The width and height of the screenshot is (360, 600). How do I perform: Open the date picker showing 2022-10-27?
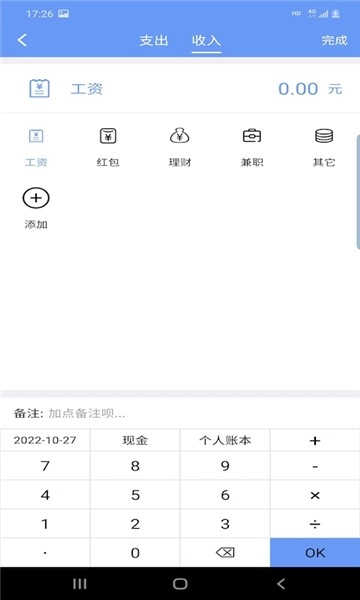click(x=45, y=440)
